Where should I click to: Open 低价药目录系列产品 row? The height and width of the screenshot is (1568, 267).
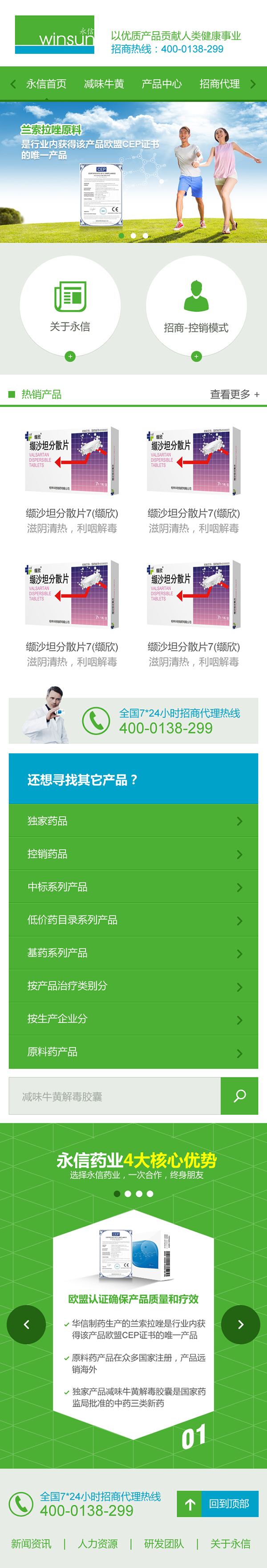pos(133,919)
